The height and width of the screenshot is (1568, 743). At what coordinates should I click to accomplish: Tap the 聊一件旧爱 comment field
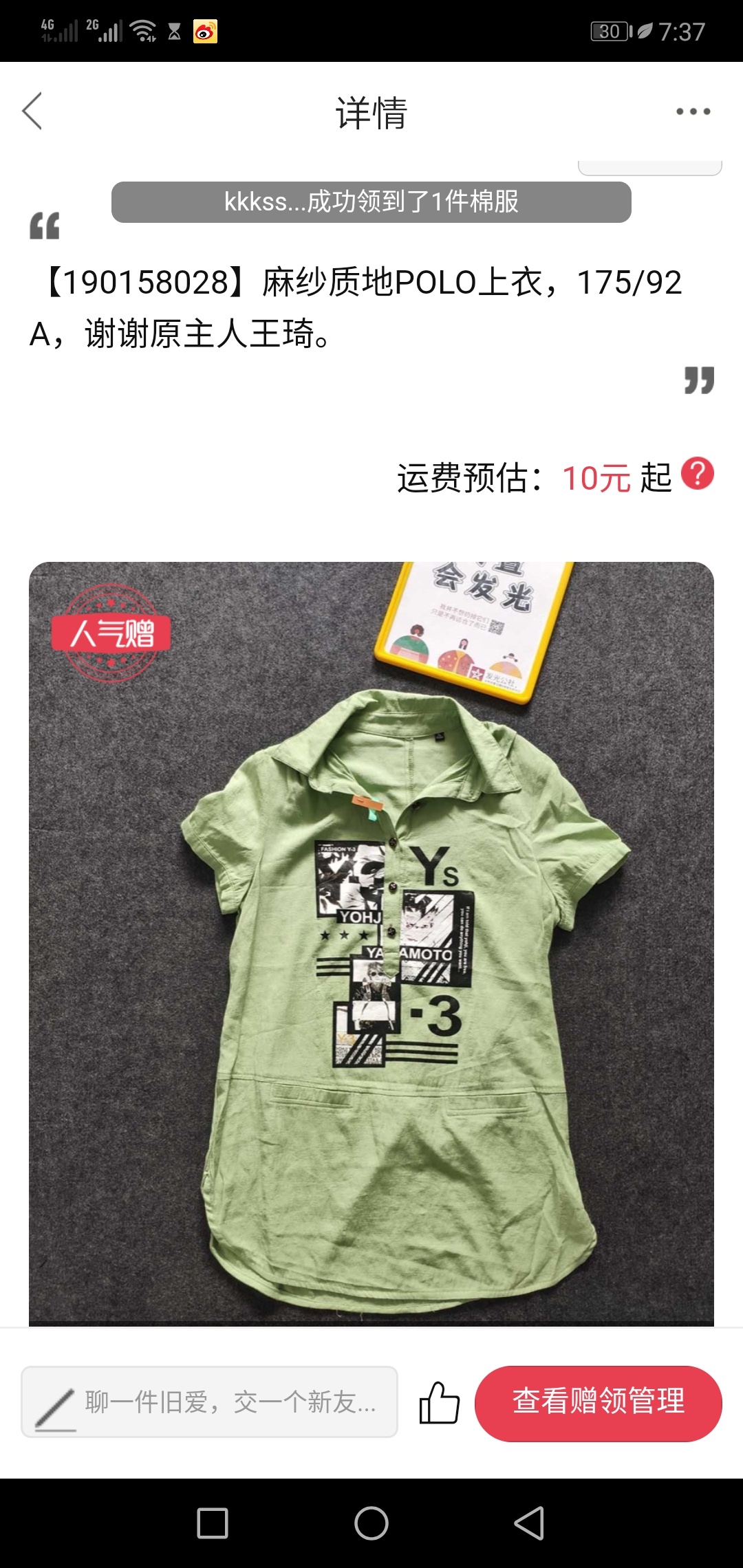(210, 1402)
